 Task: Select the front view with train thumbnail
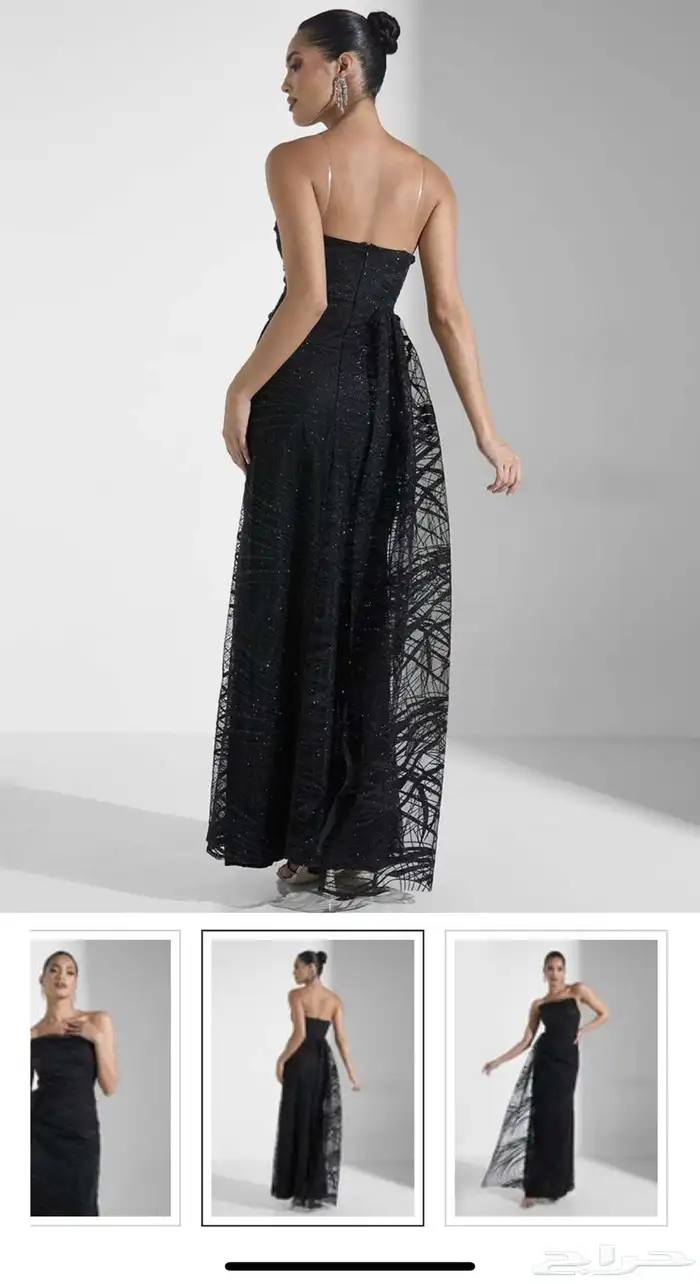coord(556,1077)
